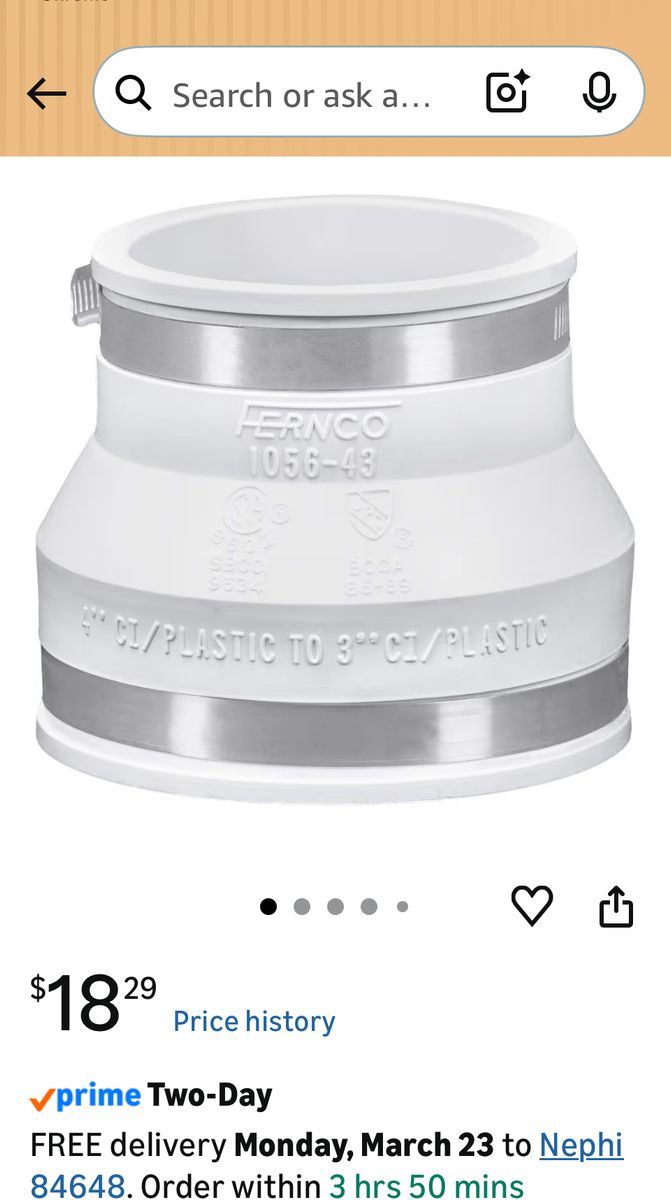The width and height of the screenshot is (671, 1200).
Task: Go back using the arrow icon
Action: point(46,95)
